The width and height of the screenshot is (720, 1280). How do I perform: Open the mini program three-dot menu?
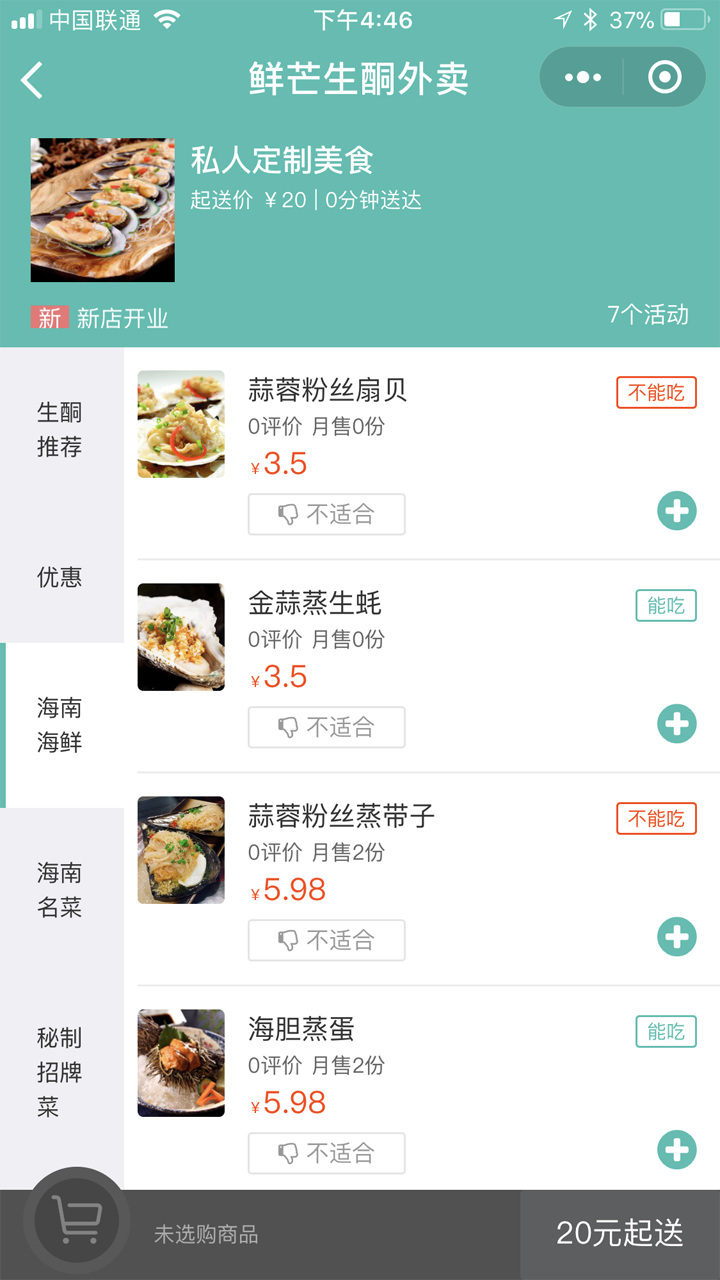[x=582, y=77]
